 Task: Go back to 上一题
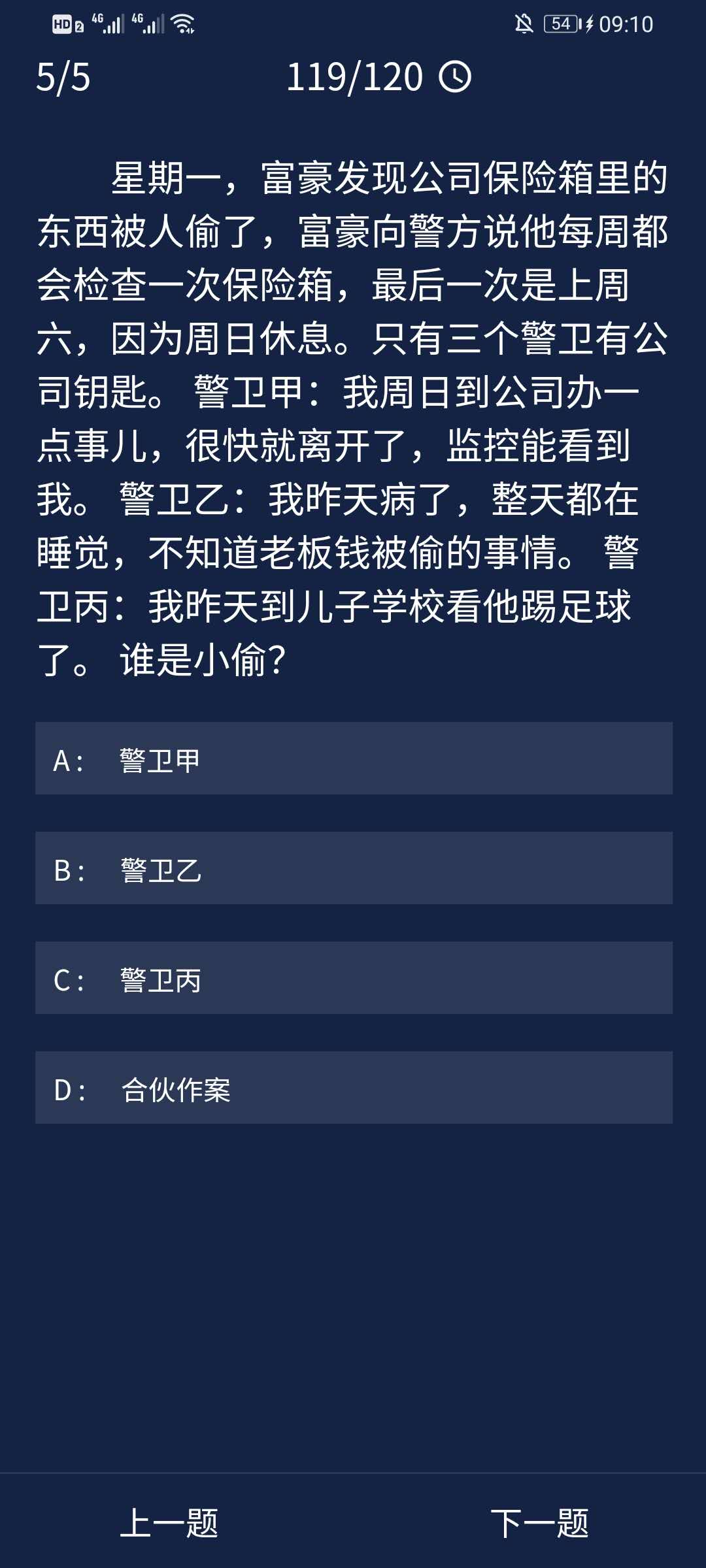tap(169, 1523)
